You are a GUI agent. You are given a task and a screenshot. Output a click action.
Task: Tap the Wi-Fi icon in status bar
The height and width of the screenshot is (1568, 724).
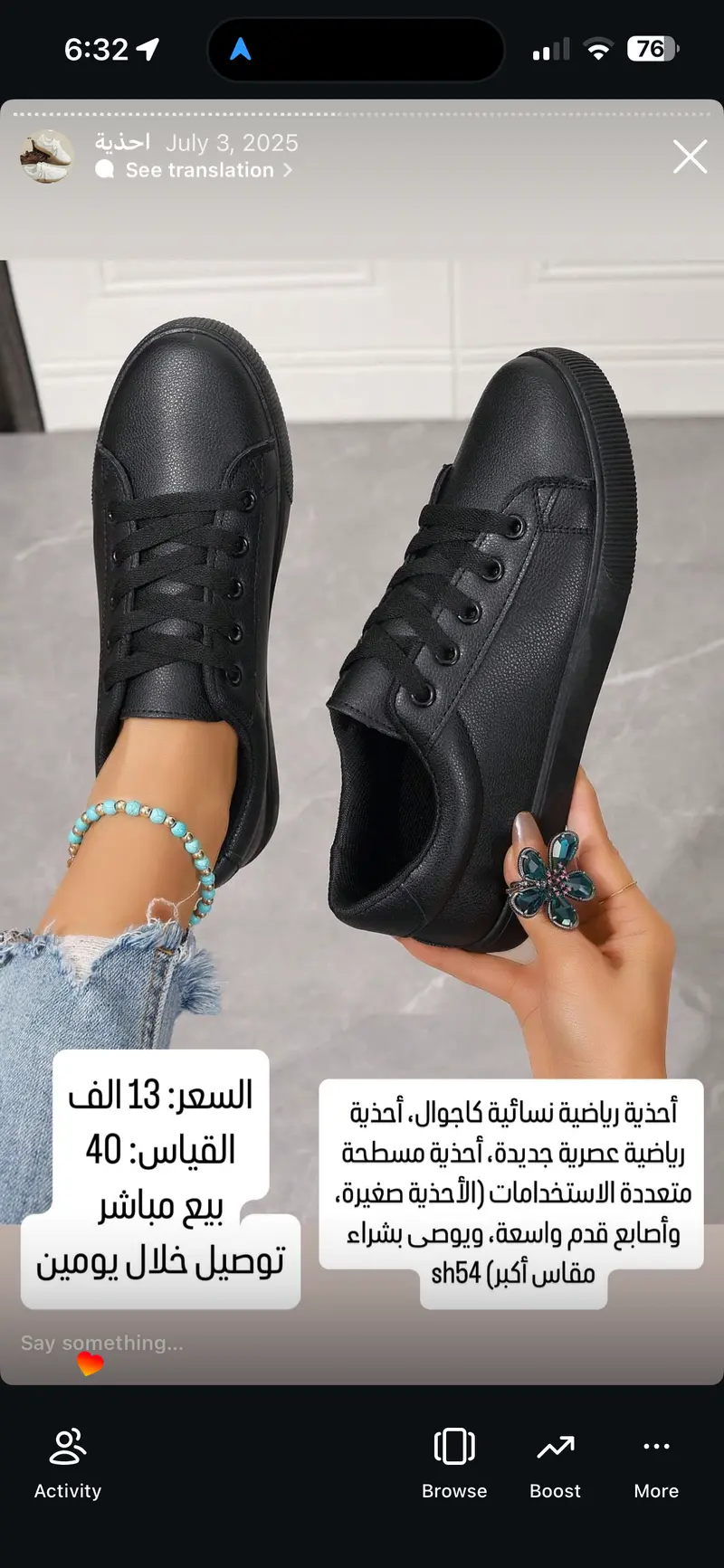pos(597,50)
